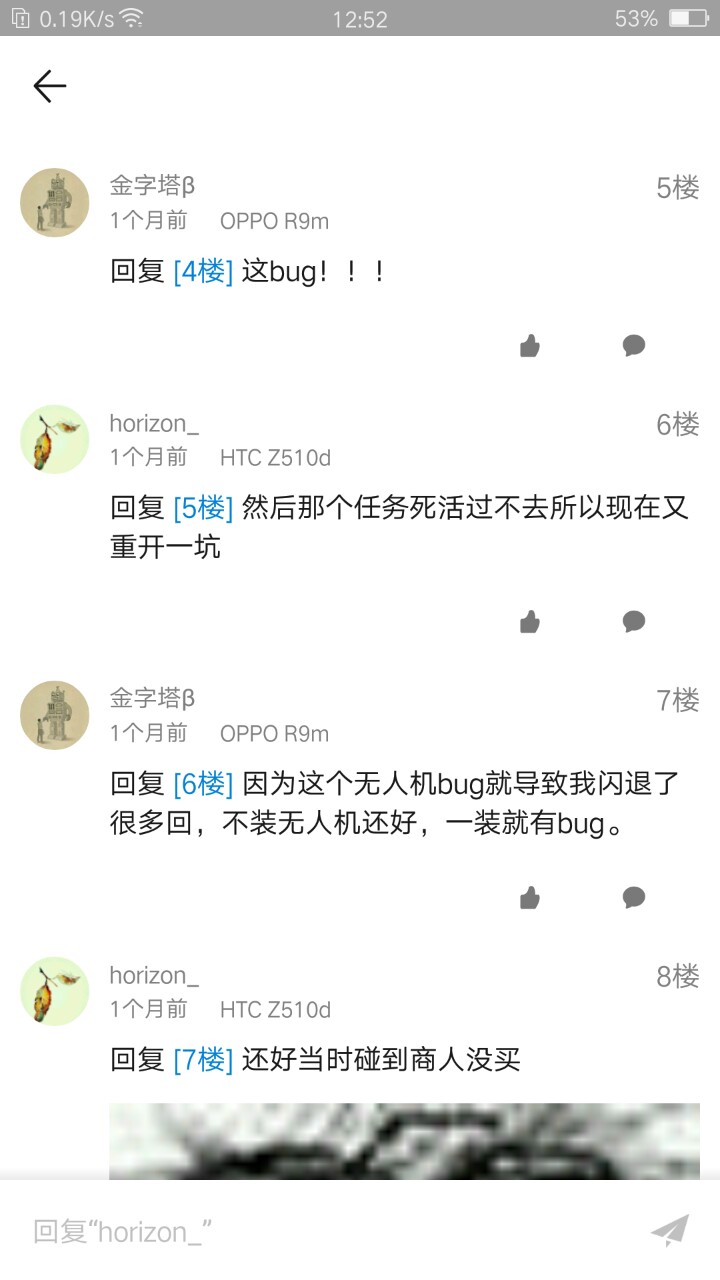Screen dimensions: 720x1280
Task: Tap the comment bubble on 6楼
Action: 634,622
